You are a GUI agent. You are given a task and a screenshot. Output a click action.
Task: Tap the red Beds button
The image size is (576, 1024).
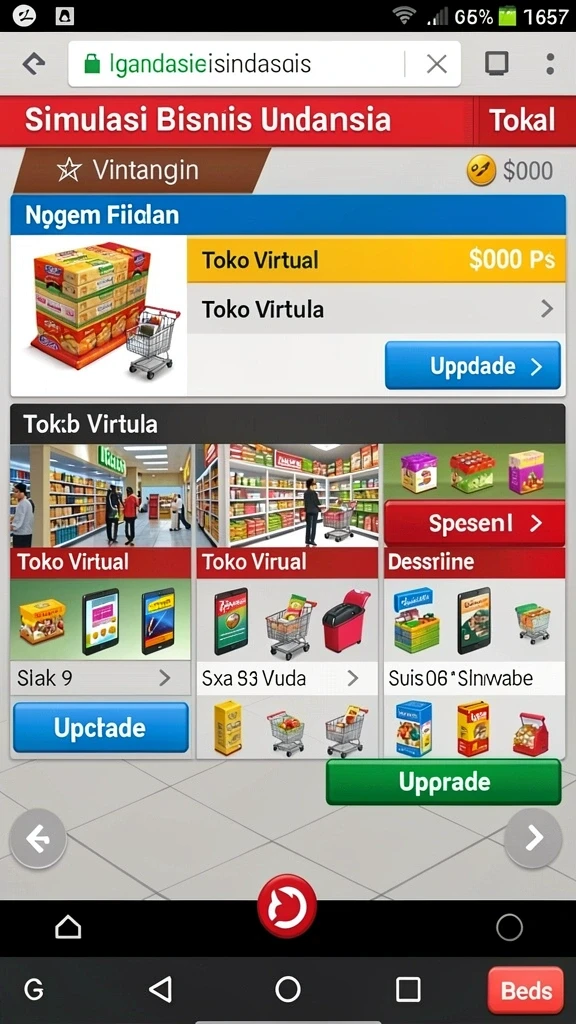tap(526, 991)
